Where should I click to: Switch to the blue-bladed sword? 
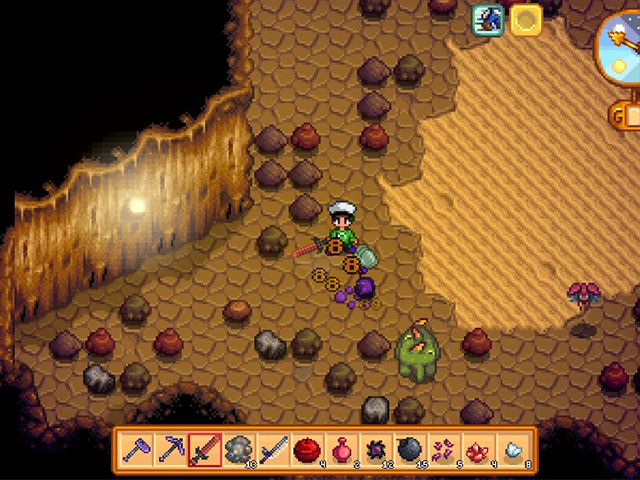pos(273,450)
